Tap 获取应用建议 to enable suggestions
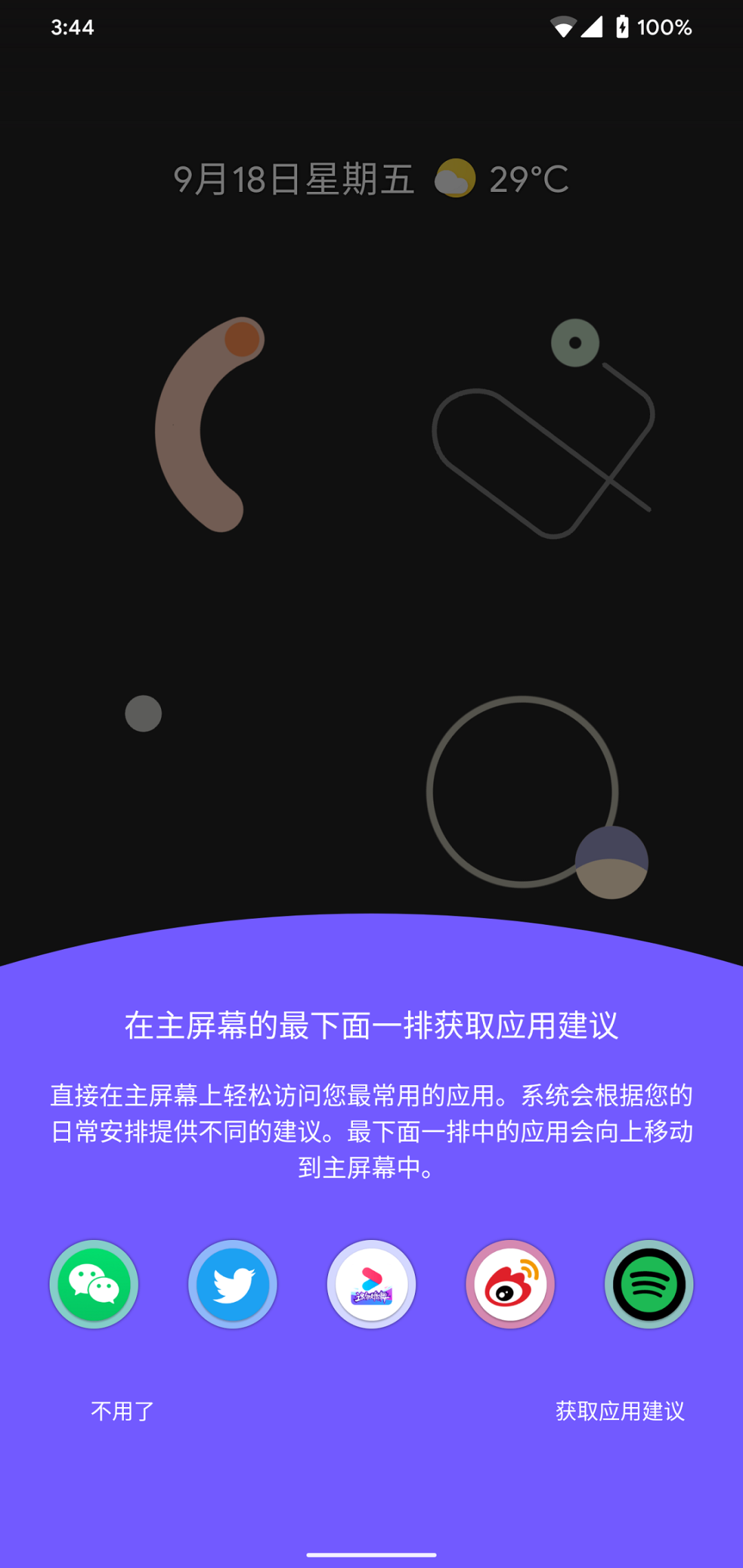This screenshot has width=743, height=1568. pos(620,1411)
